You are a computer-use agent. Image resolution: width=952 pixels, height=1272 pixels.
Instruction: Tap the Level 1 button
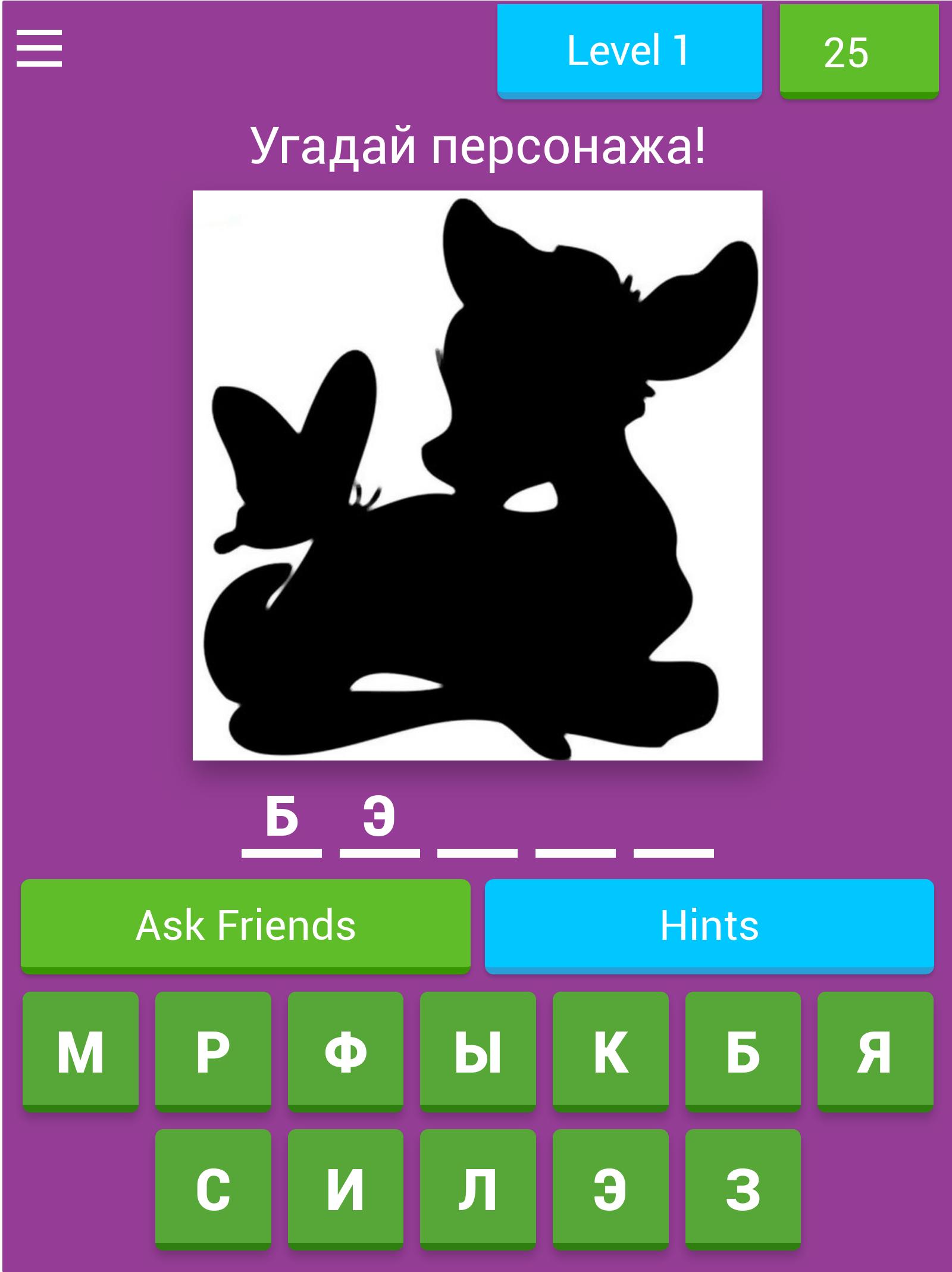[629, 51]
